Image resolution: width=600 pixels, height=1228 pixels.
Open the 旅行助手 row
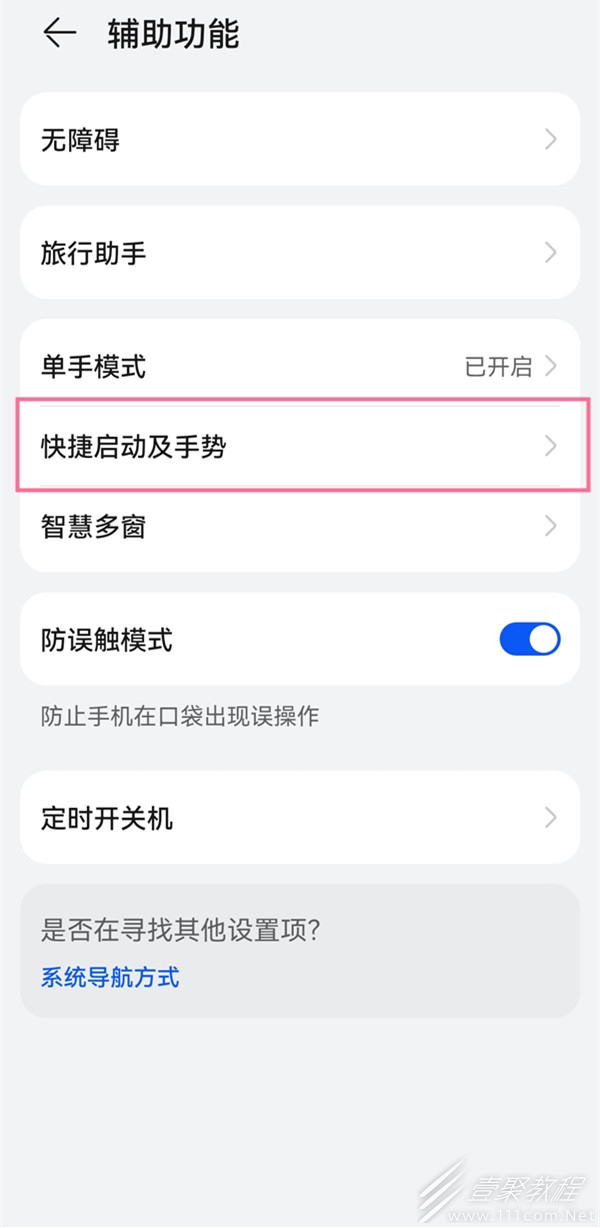(300, 253)
